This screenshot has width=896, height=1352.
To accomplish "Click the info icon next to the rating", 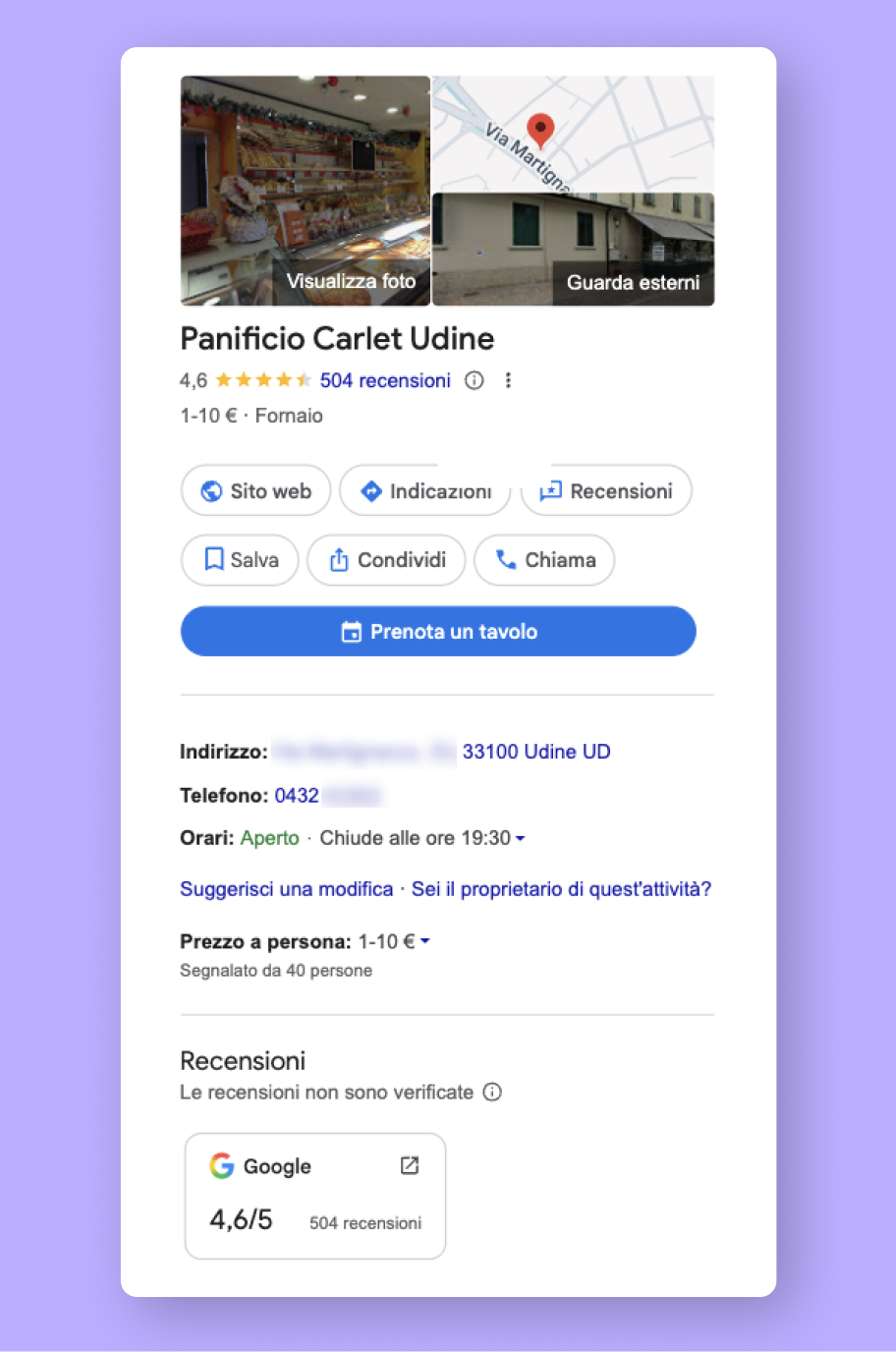I will [x=474, y=380].
